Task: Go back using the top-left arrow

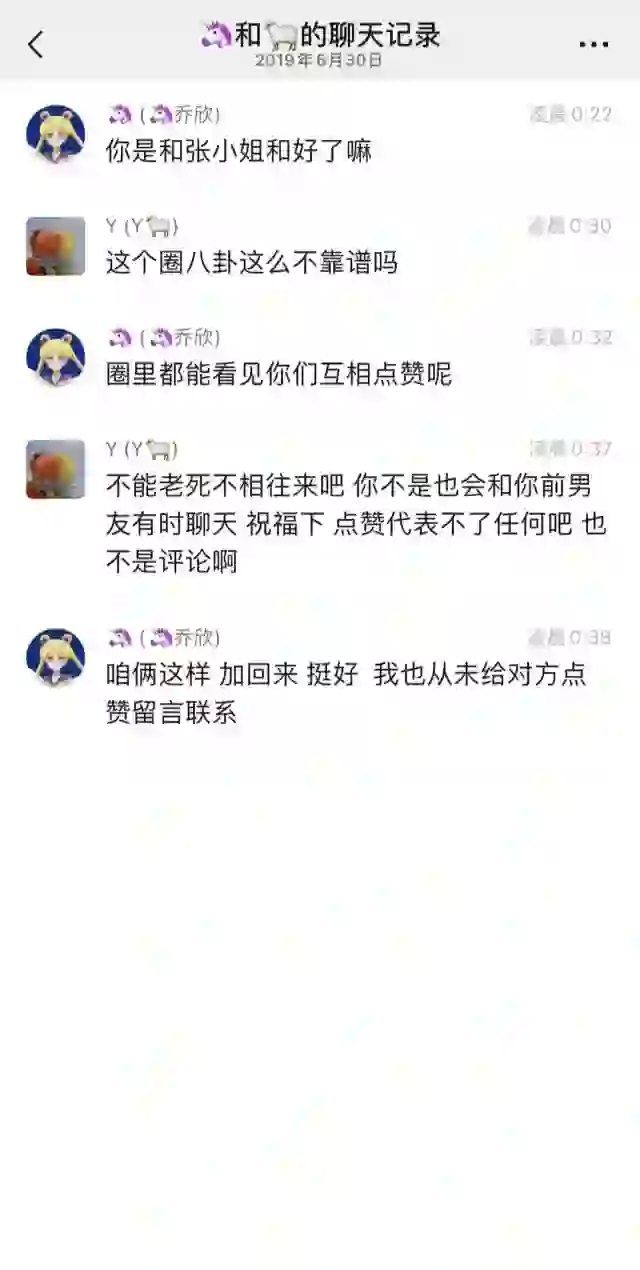Action: [x=36, y=44]
